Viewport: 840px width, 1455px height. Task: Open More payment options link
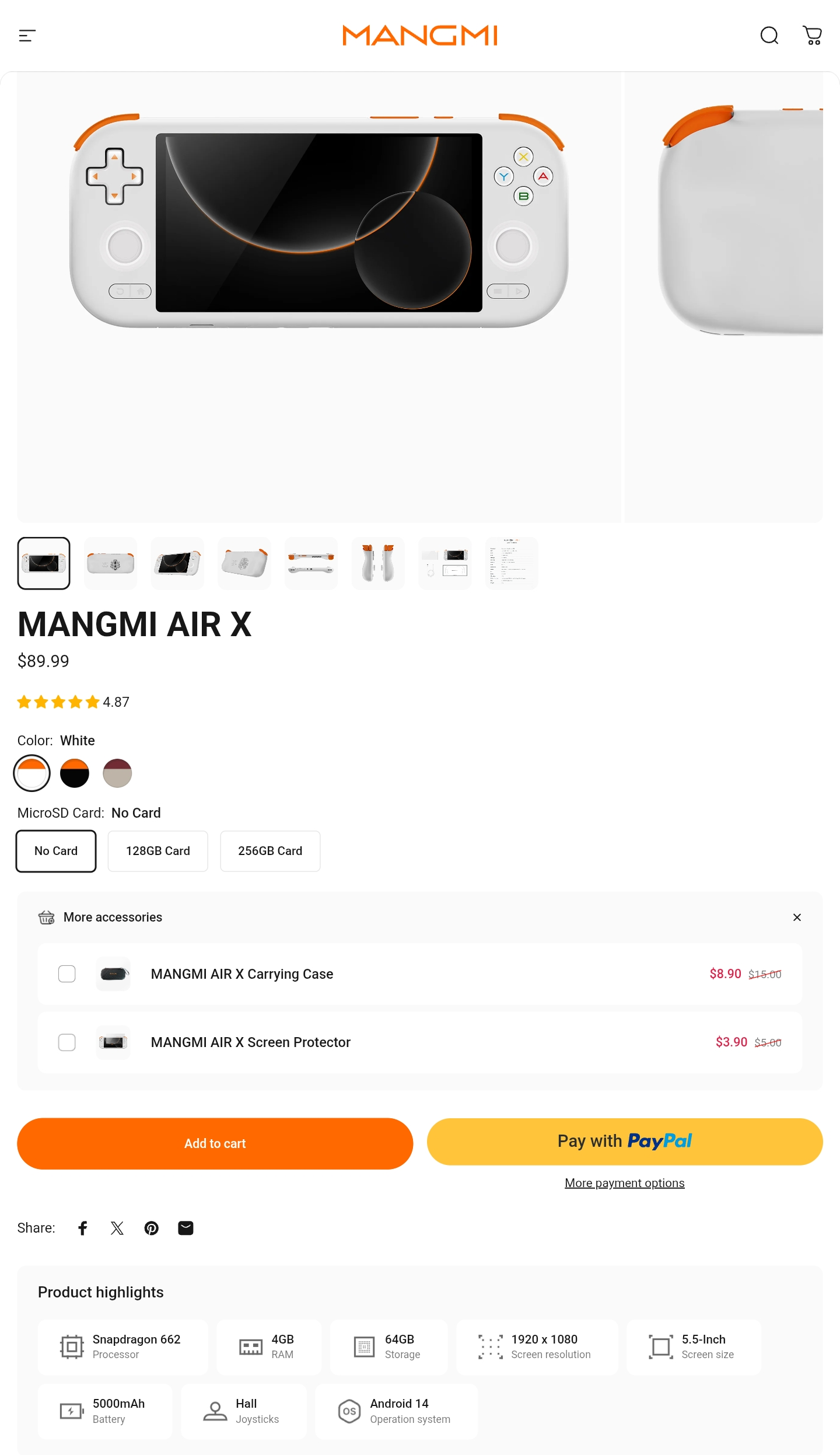click(x=624, y=1183)
